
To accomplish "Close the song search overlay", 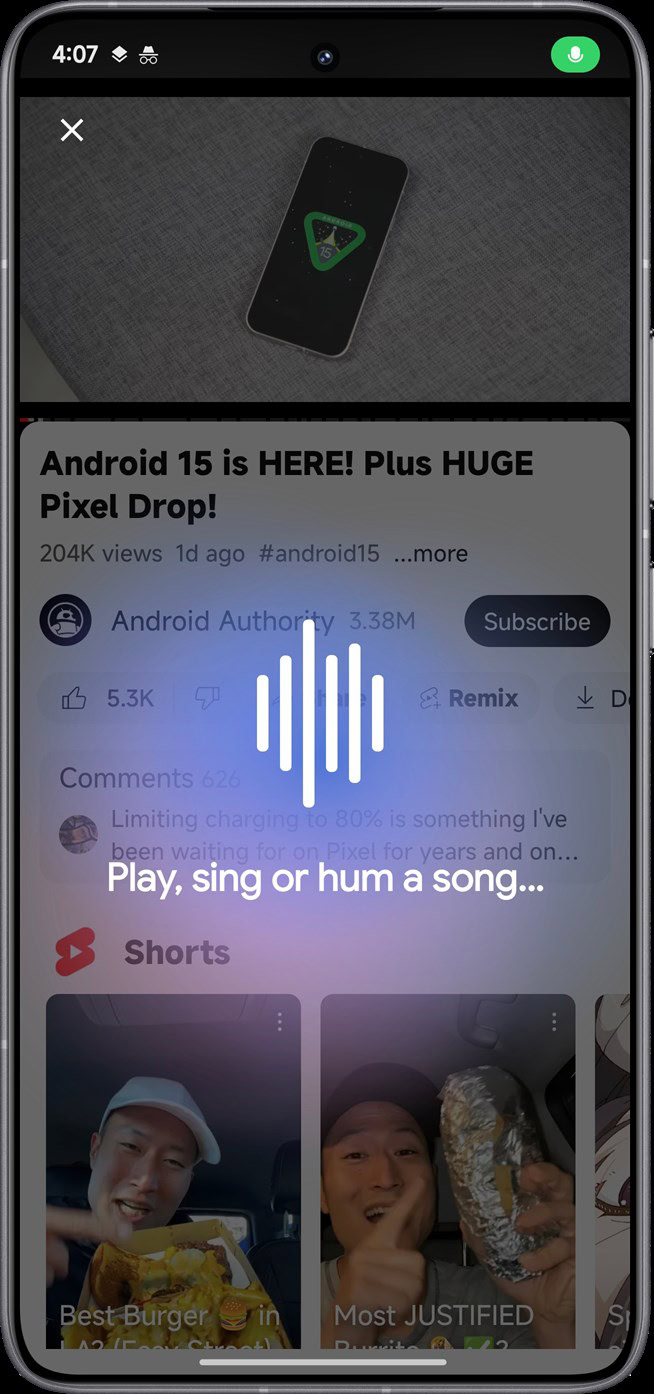I will tap(72, 130).
